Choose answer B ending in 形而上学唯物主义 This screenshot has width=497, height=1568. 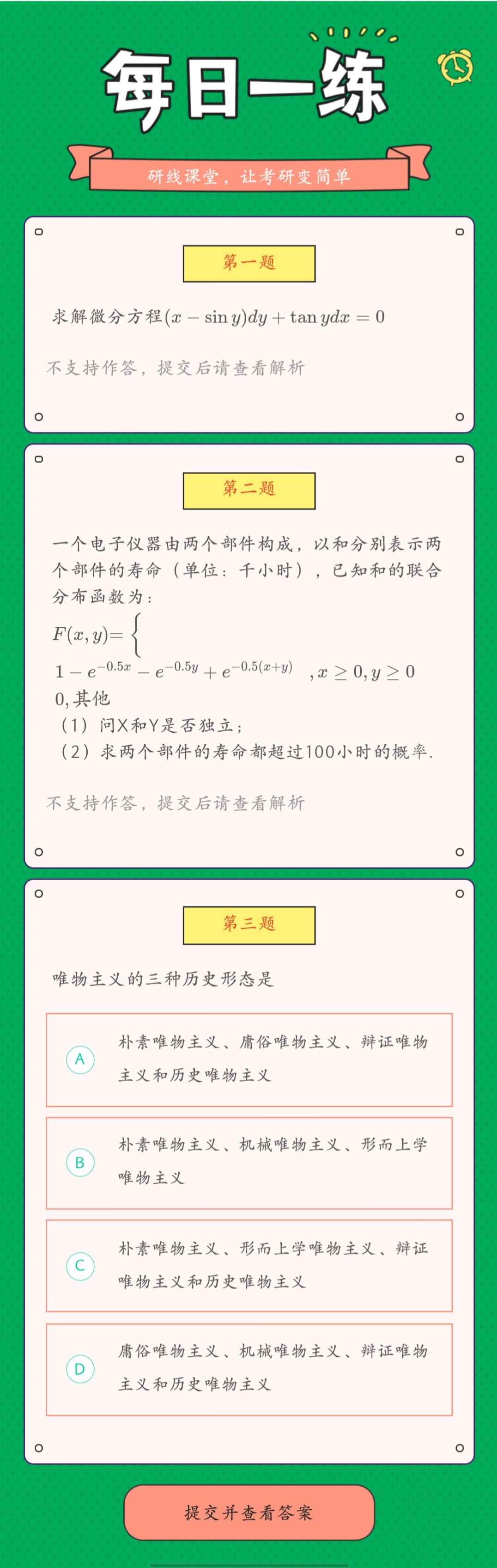coord(249,1163)
